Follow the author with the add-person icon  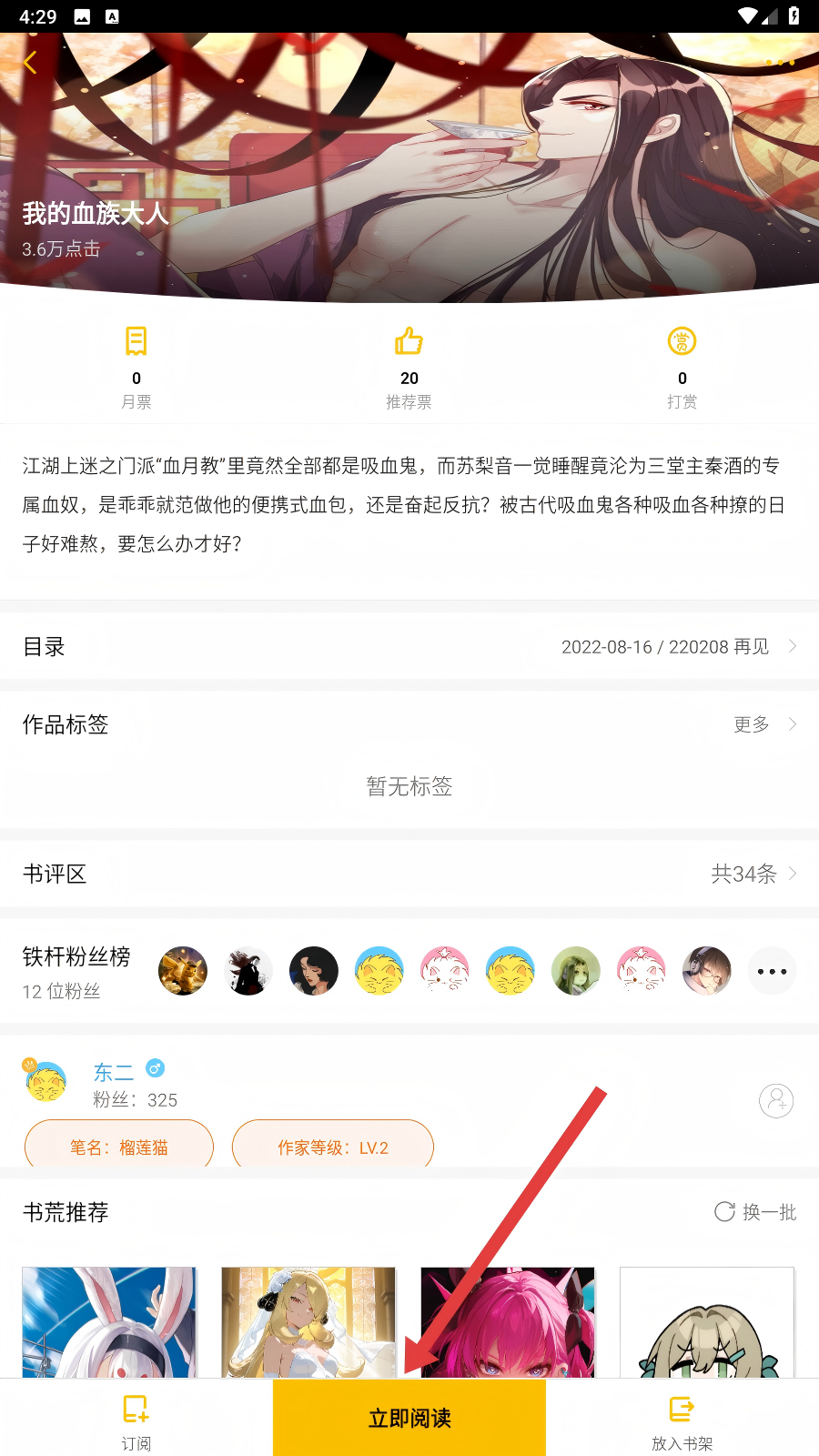tap(775, 1100)
